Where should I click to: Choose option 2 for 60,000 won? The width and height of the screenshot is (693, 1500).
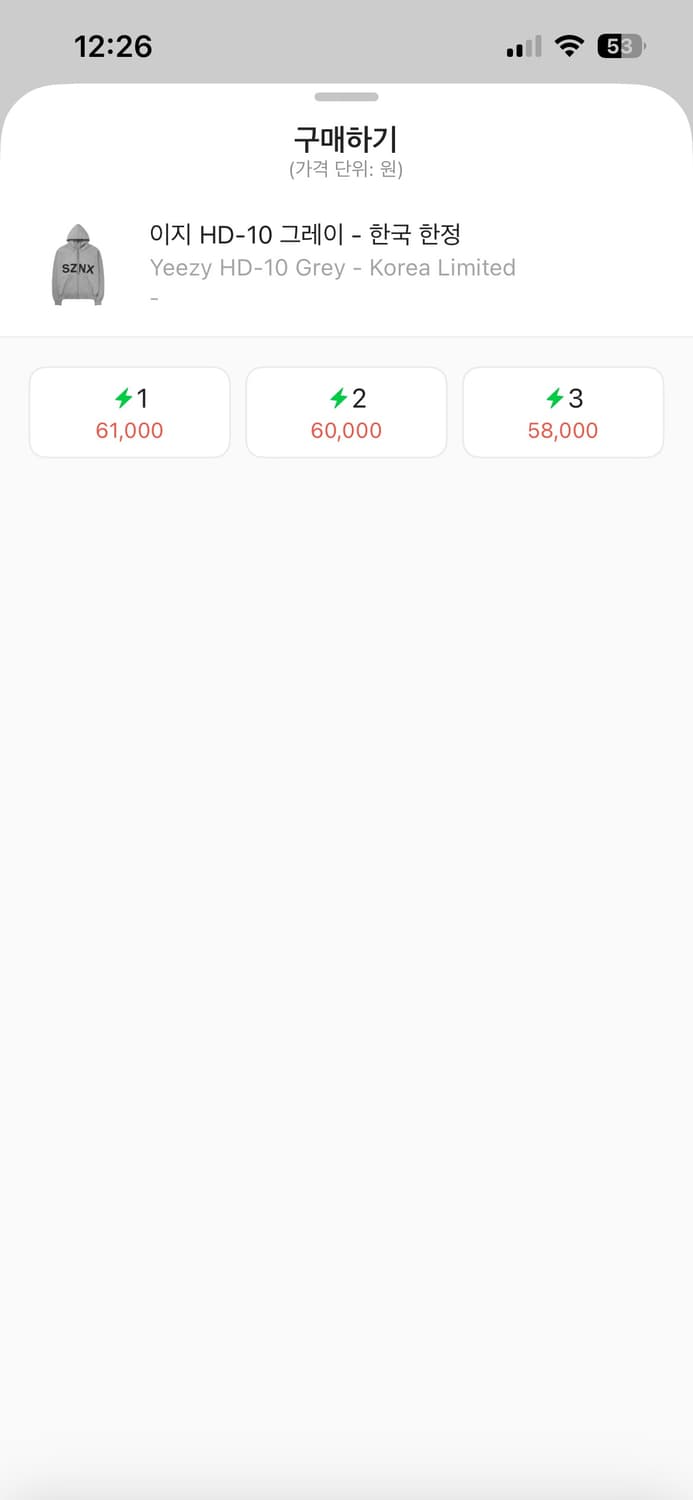pos(346,413)
